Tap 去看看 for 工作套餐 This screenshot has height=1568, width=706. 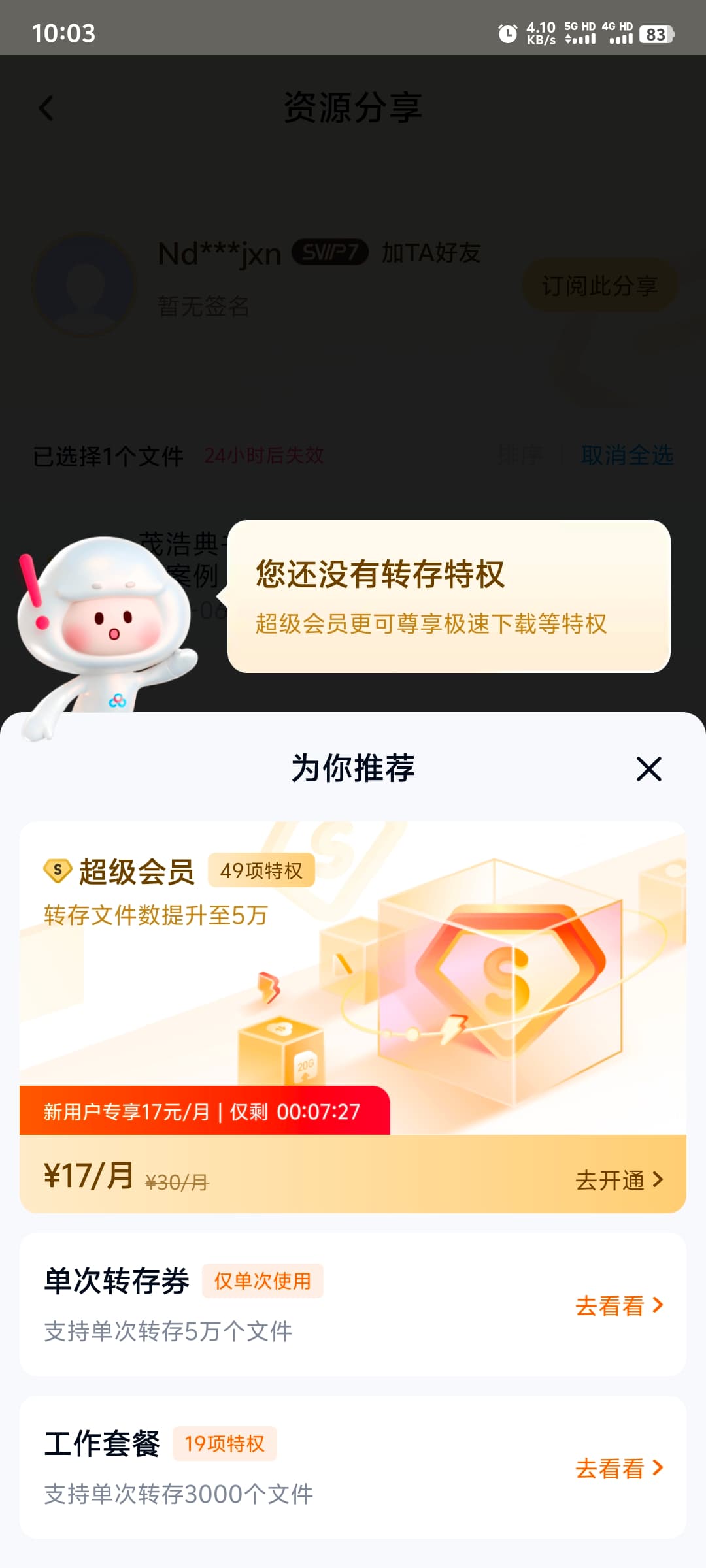(x=620, y=1468)
